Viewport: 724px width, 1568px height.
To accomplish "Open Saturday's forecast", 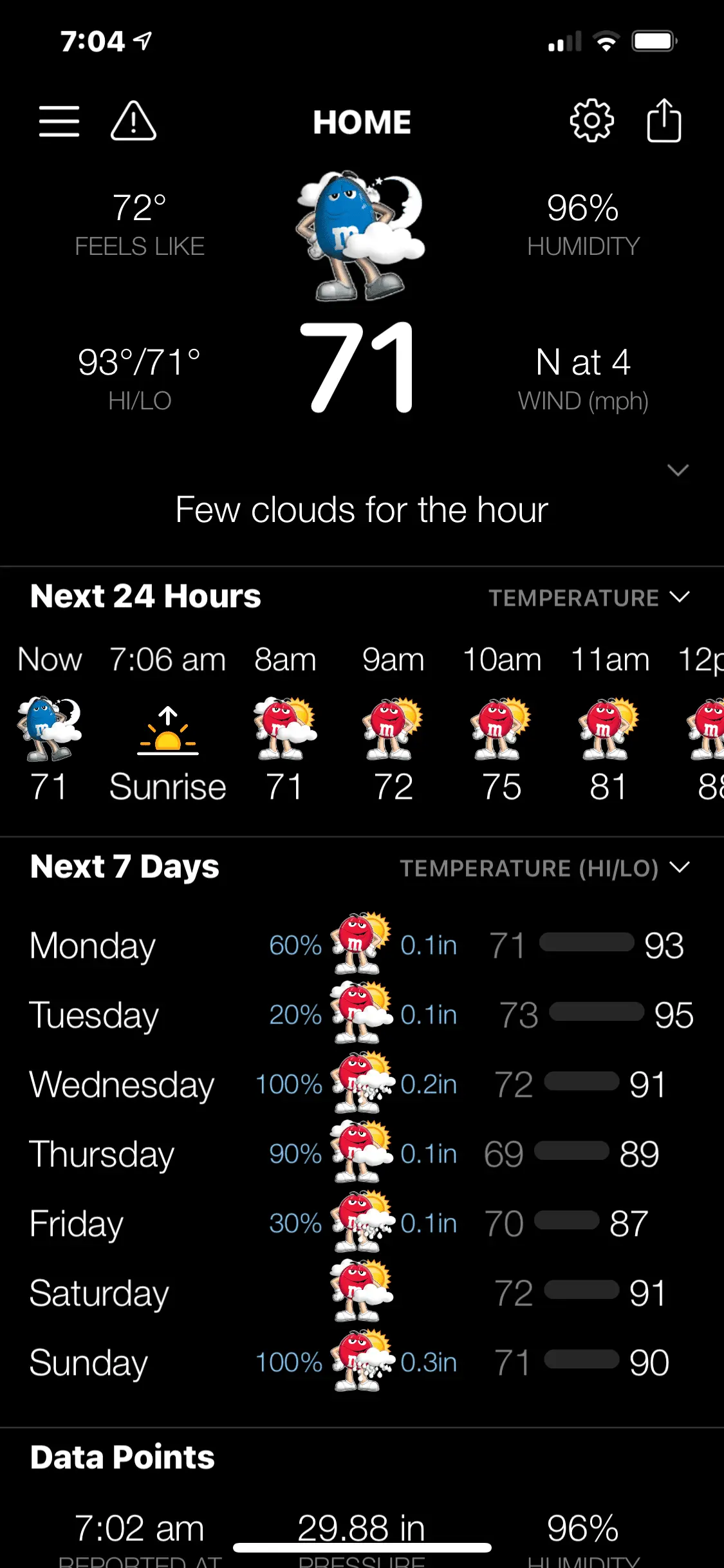I will 362,1293.
